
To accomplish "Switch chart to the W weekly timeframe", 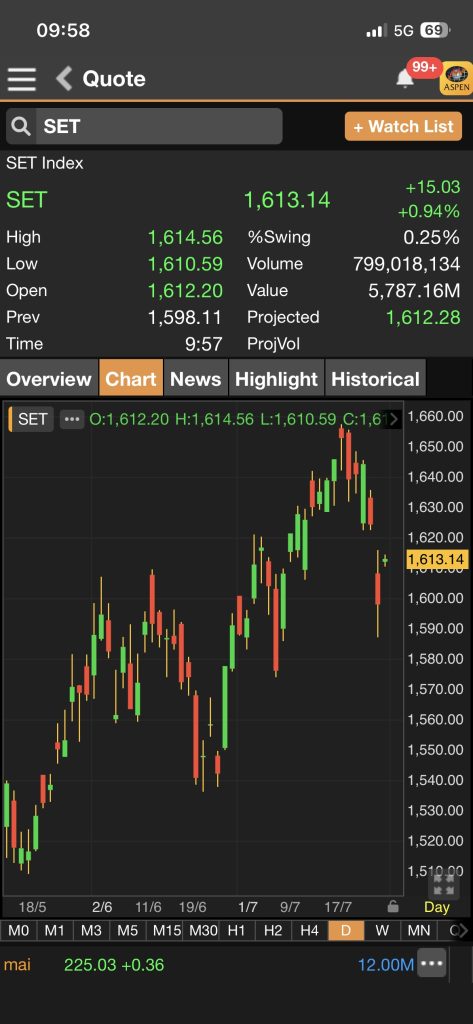I will tap(383, 931).
